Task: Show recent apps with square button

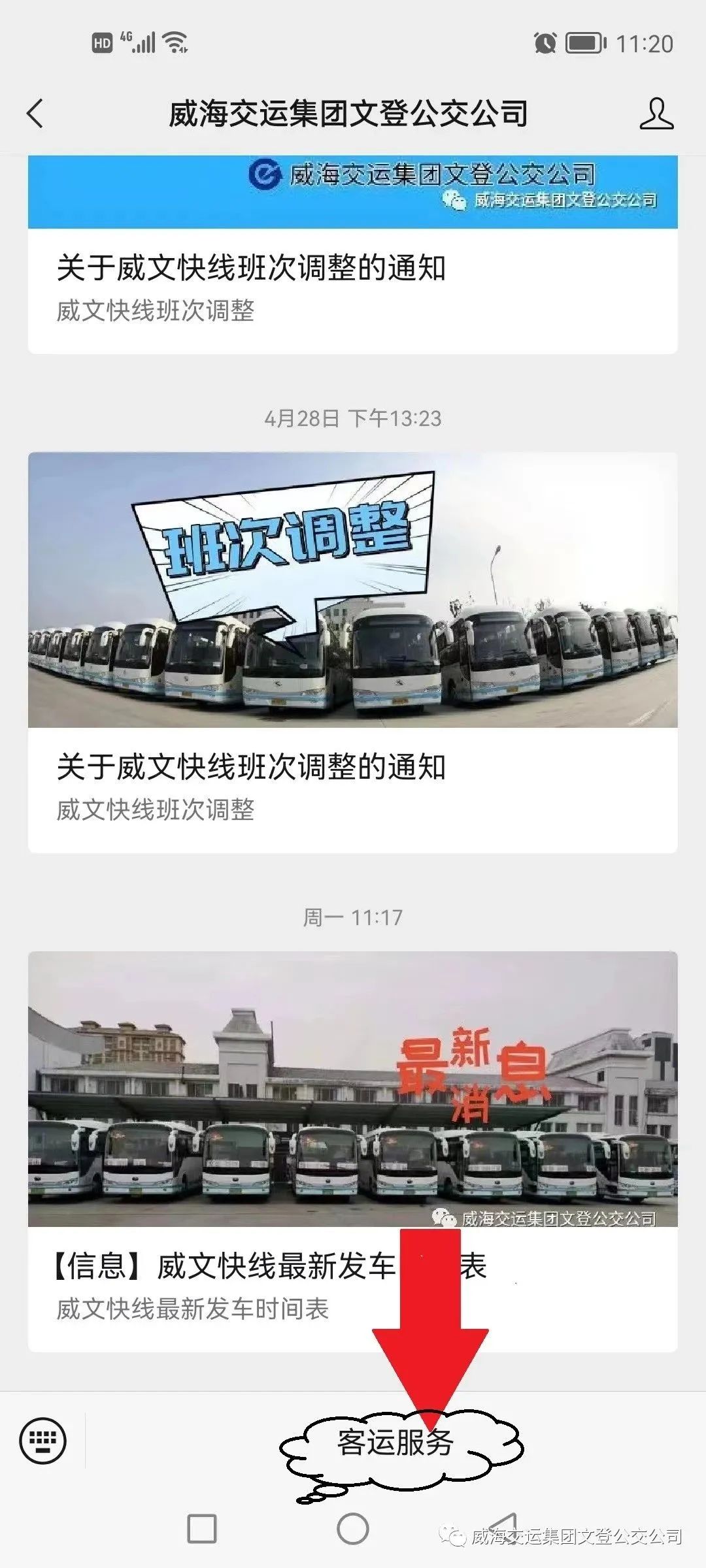Action: pyautogui.click(x=202, y=1529)
